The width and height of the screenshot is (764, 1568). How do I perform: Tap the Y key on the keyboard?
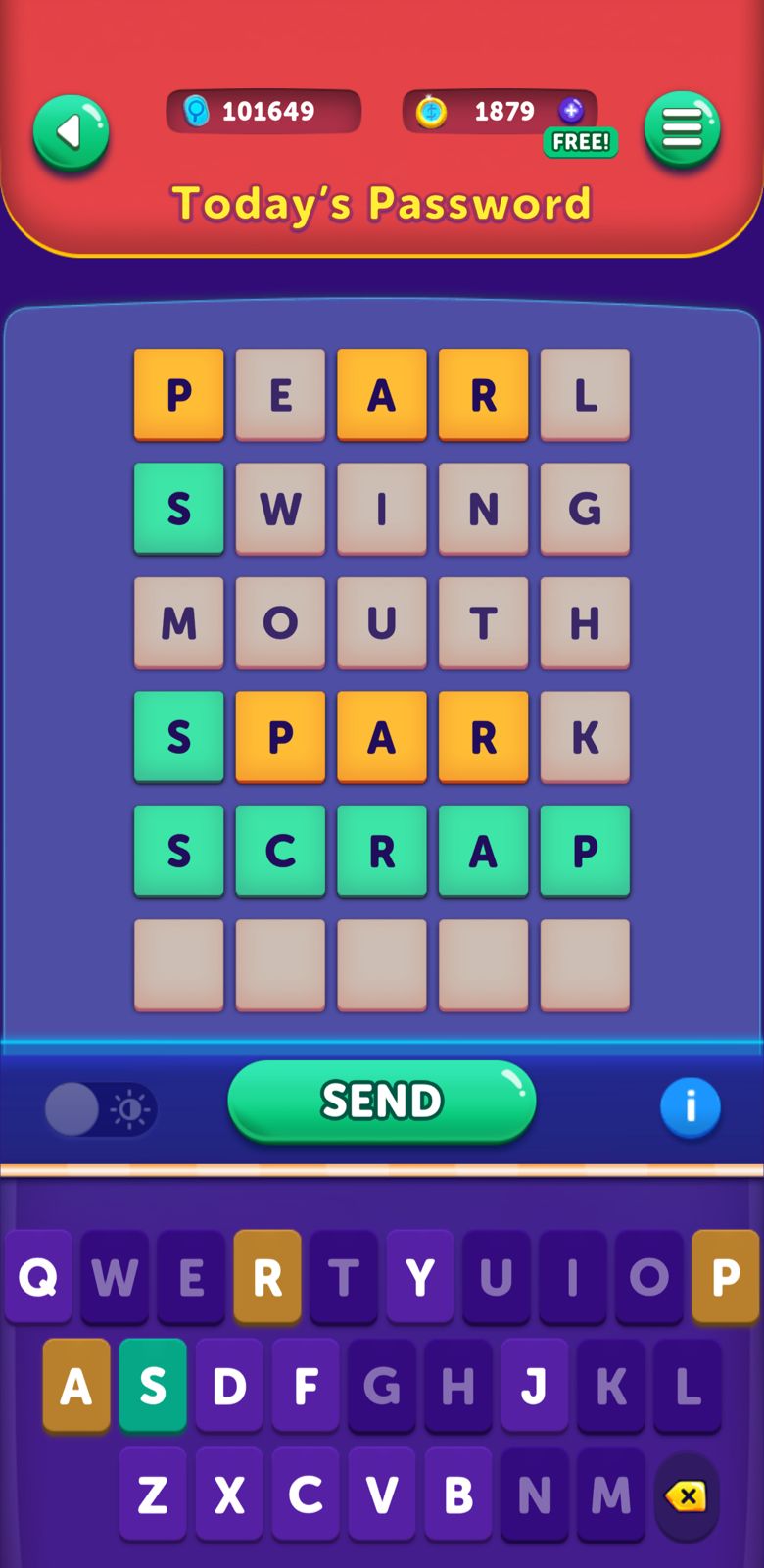[420, 1277]
